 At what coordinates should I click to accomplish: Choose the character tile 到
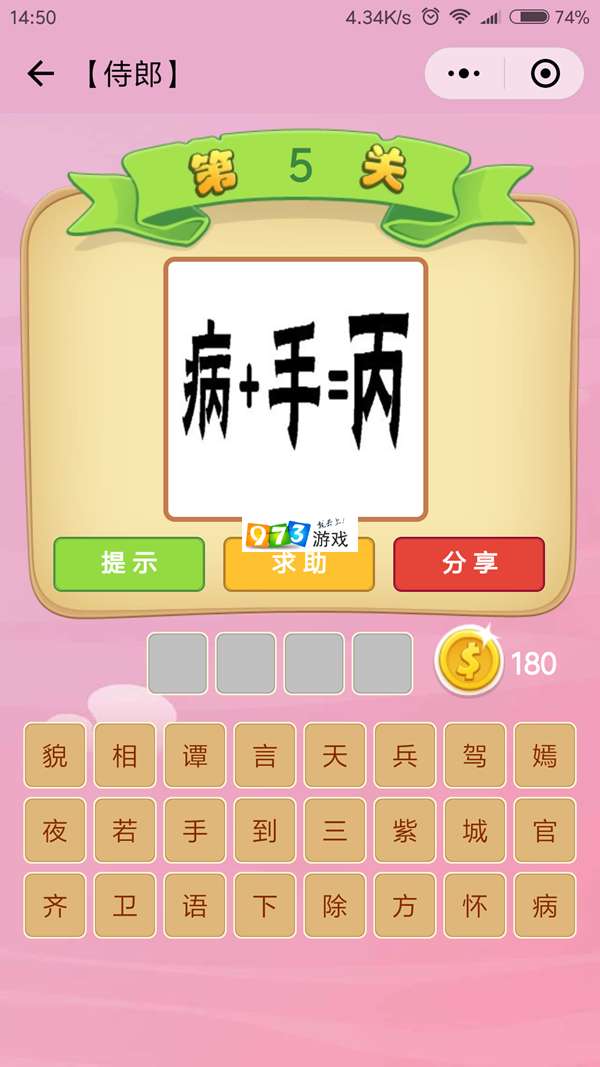tap(265, 831)
